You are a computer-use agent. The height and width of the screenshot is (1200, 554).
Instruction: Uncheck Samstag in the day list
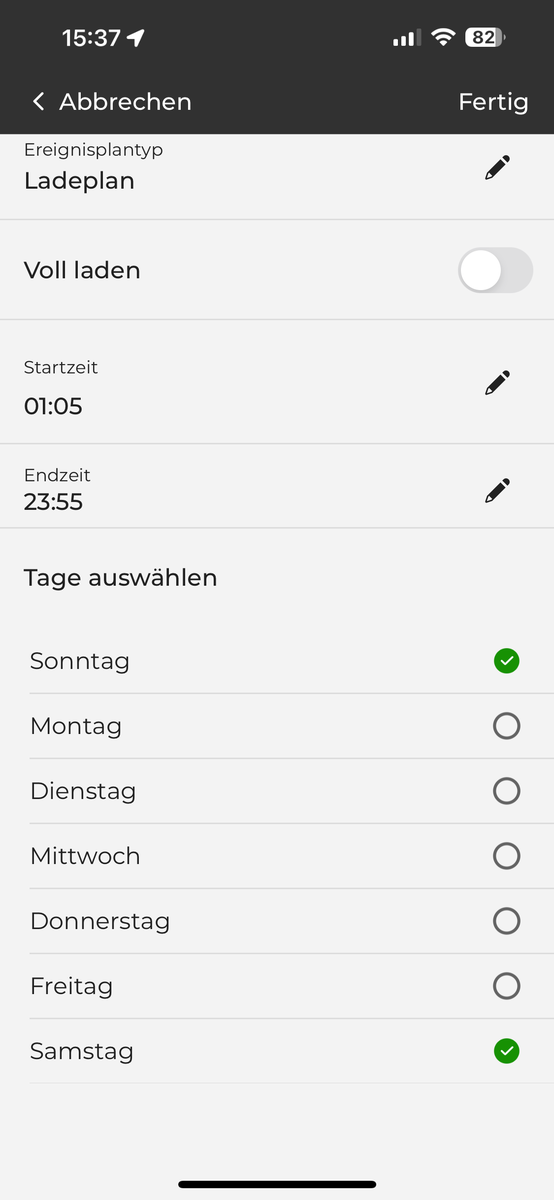click(507, 1051)
